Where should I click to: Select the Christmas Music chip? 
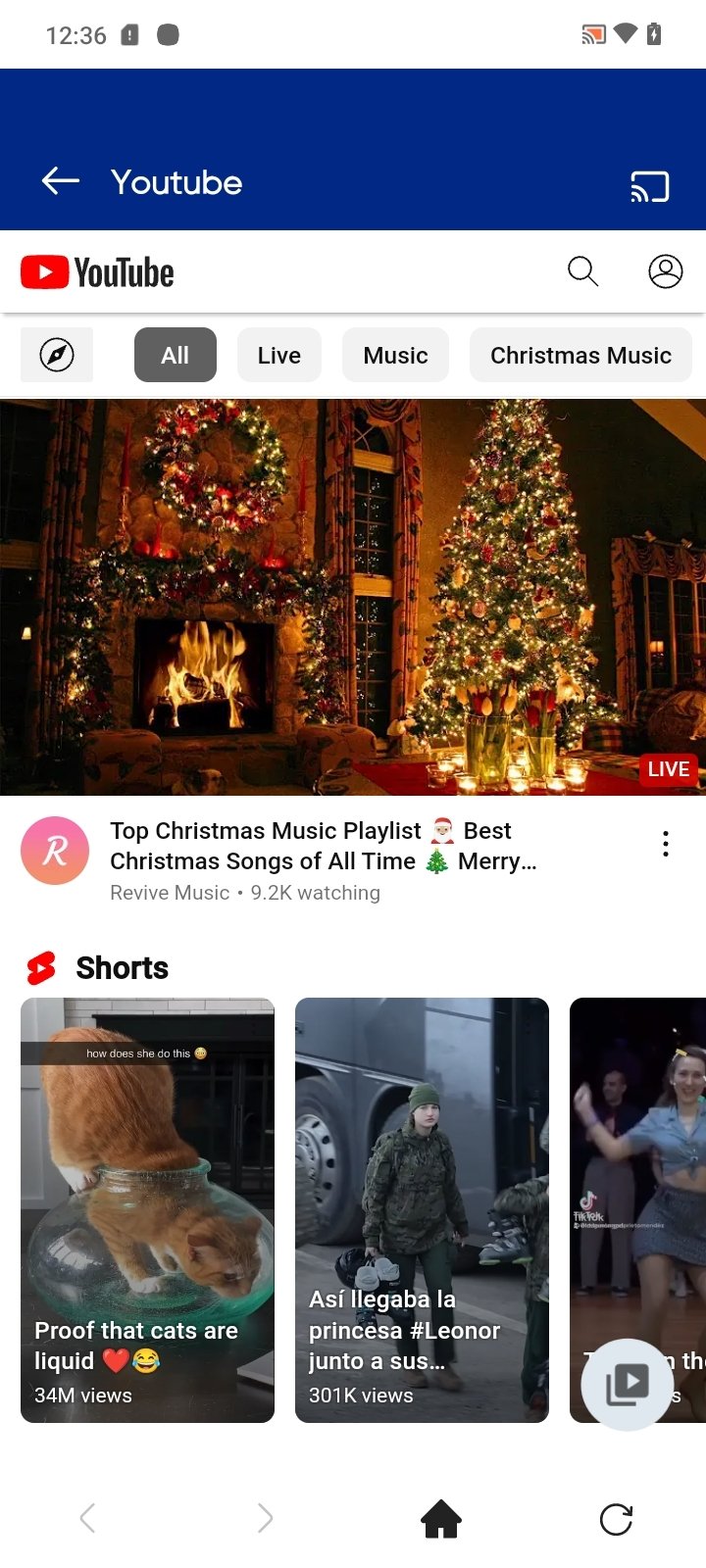pyautogui.click(x=580, y=355)
